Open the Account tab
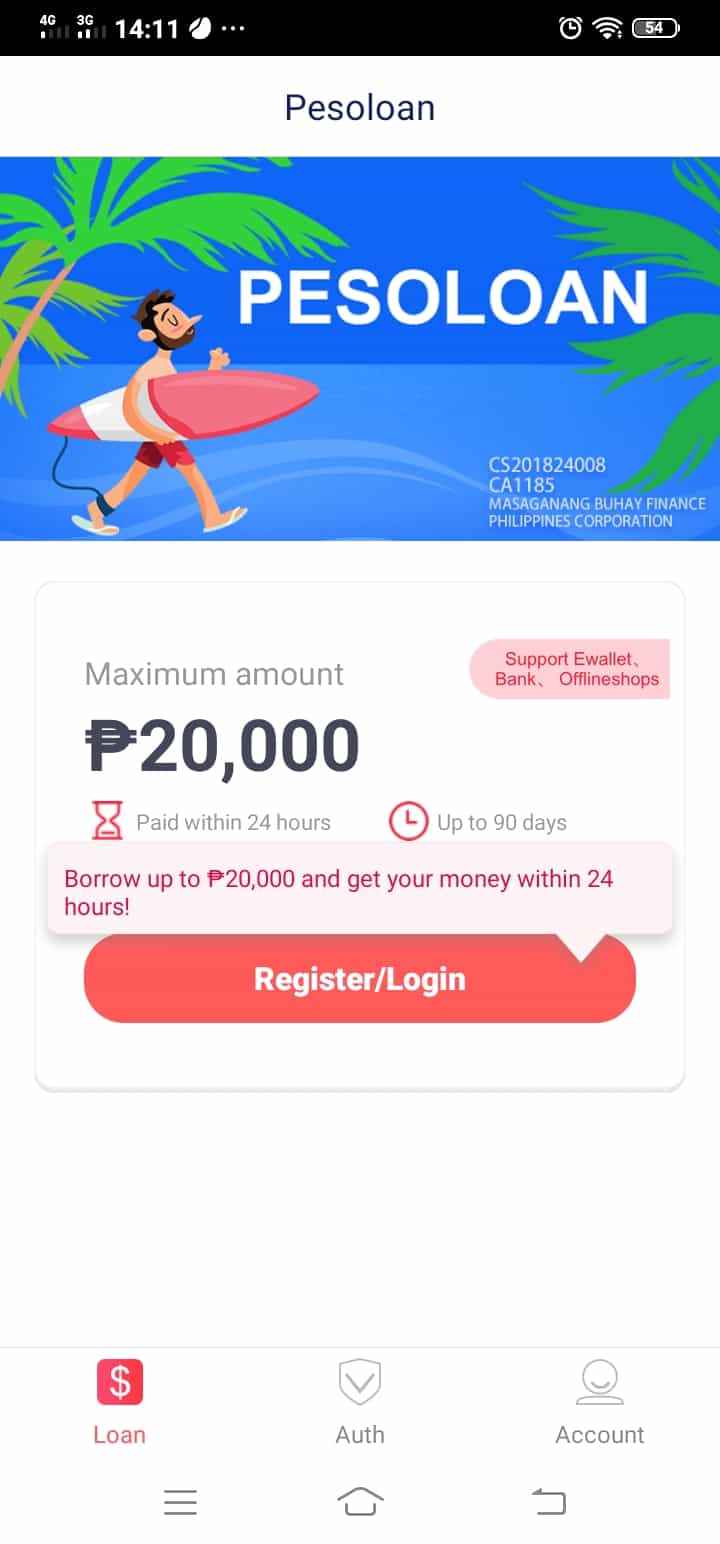720x1544 pixels. click(x=600, y=1402)
